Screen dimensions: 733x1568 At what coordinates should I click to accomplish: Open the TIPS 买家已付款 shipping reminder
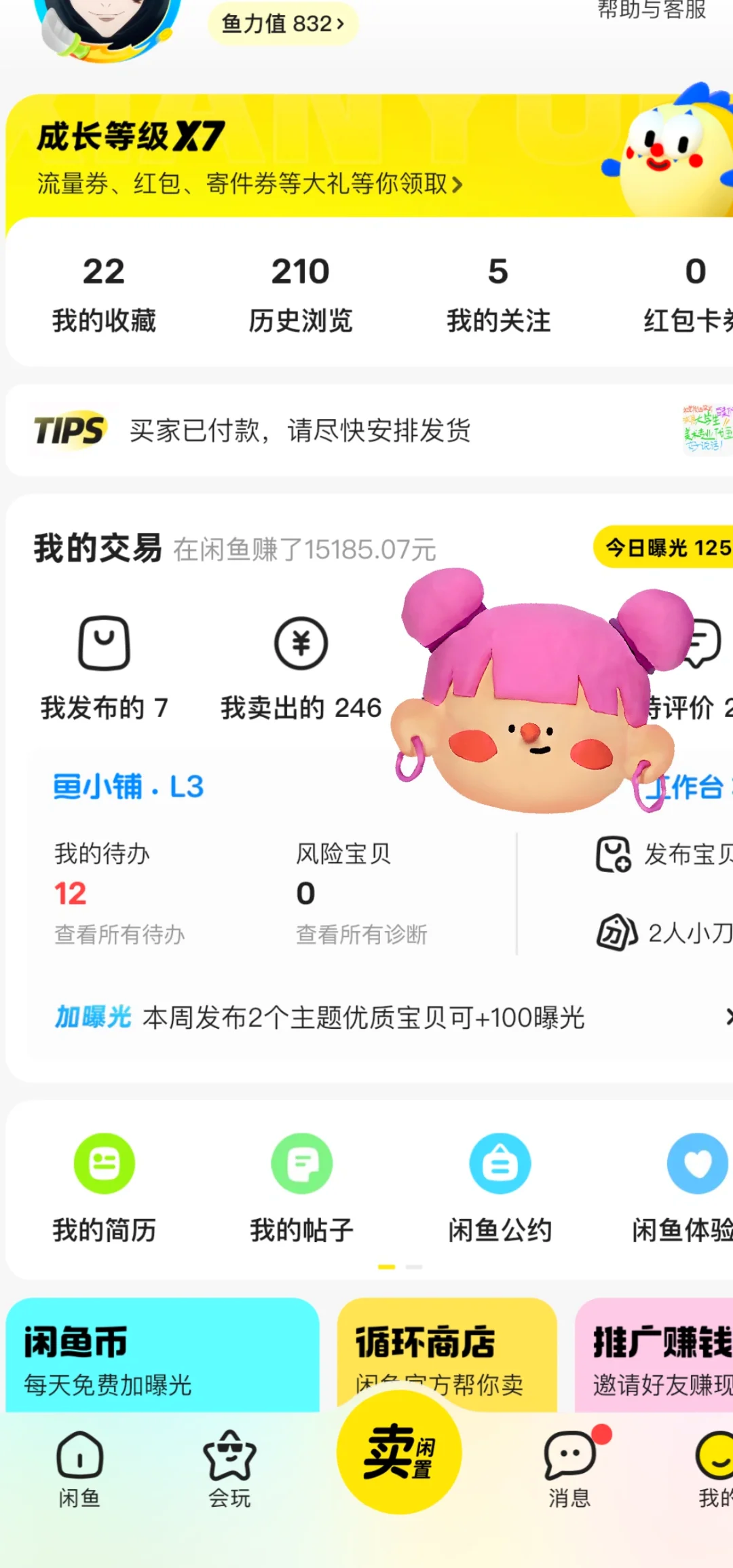[x=300, y=431]
